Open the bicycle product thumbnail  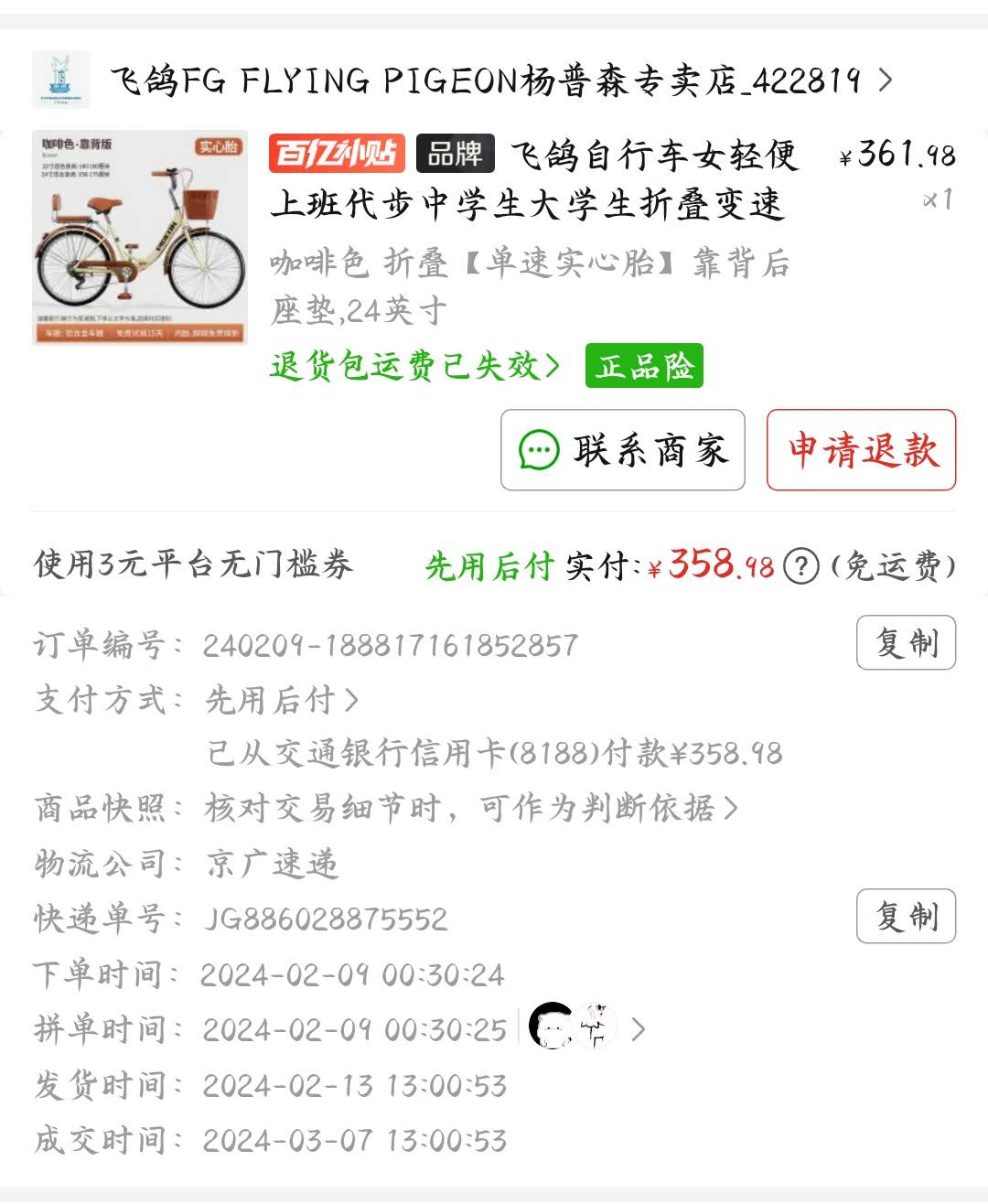point(140,238)
